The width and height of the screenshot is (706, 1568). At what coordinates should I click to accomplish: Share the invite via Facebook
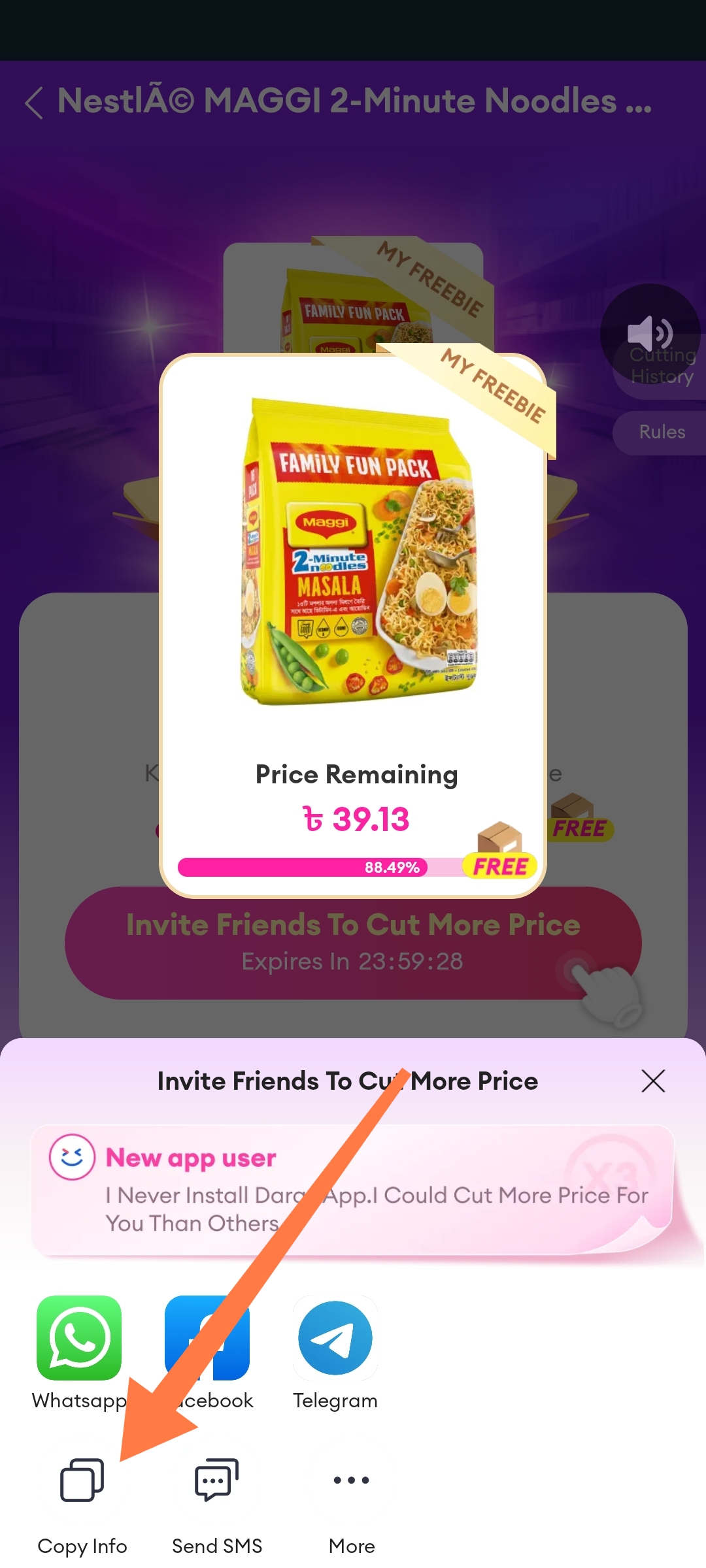207,1338
